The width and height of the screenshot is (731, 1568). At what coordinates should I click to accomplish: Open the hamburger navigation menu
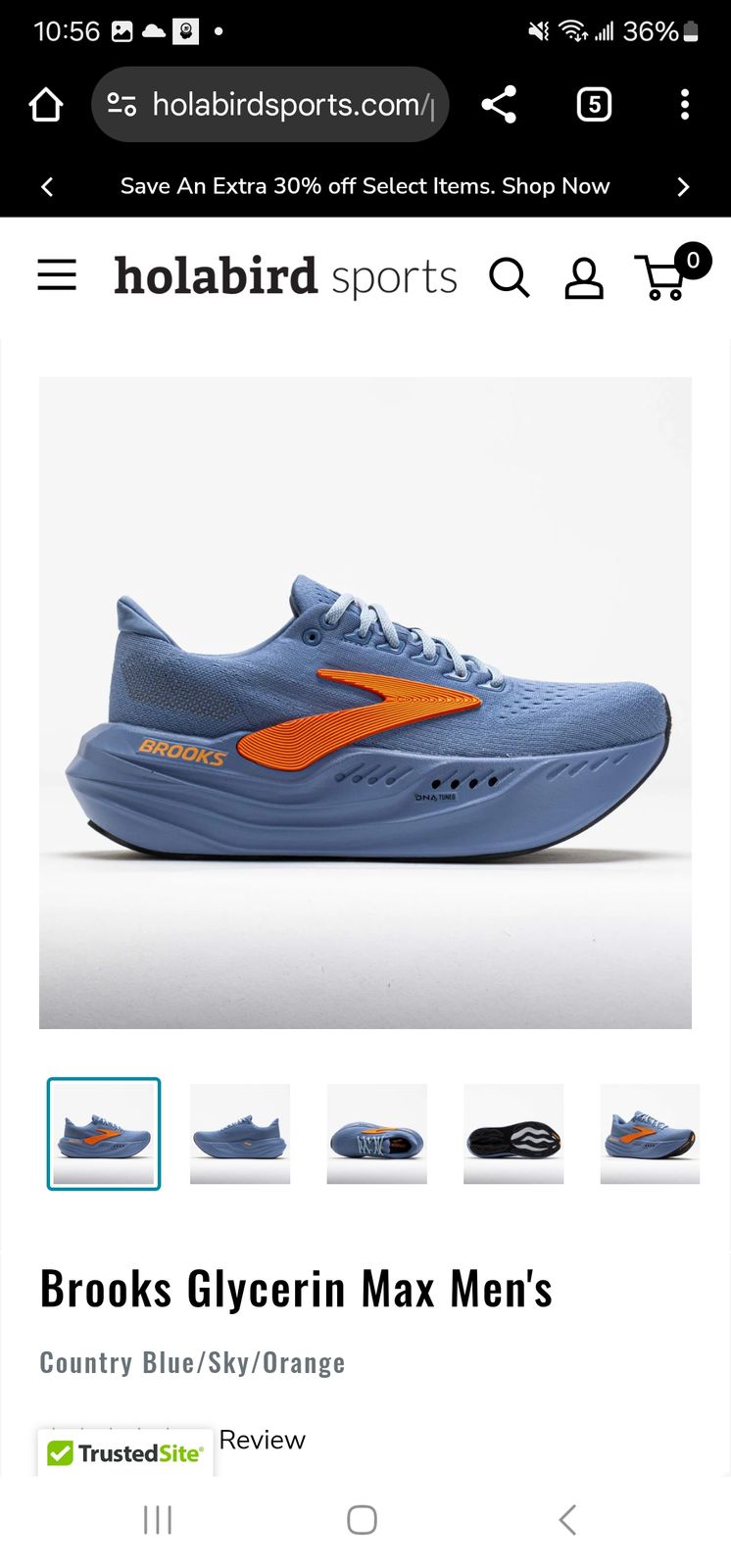(x=57, y=275)
